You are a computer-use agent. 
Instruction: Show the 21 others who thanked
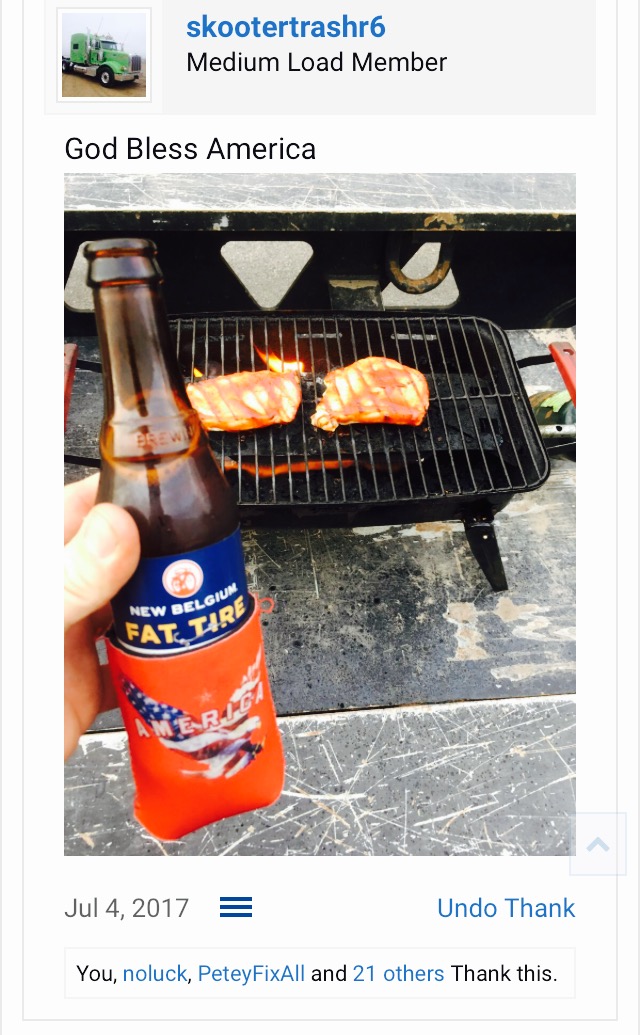tap(398, 973)
